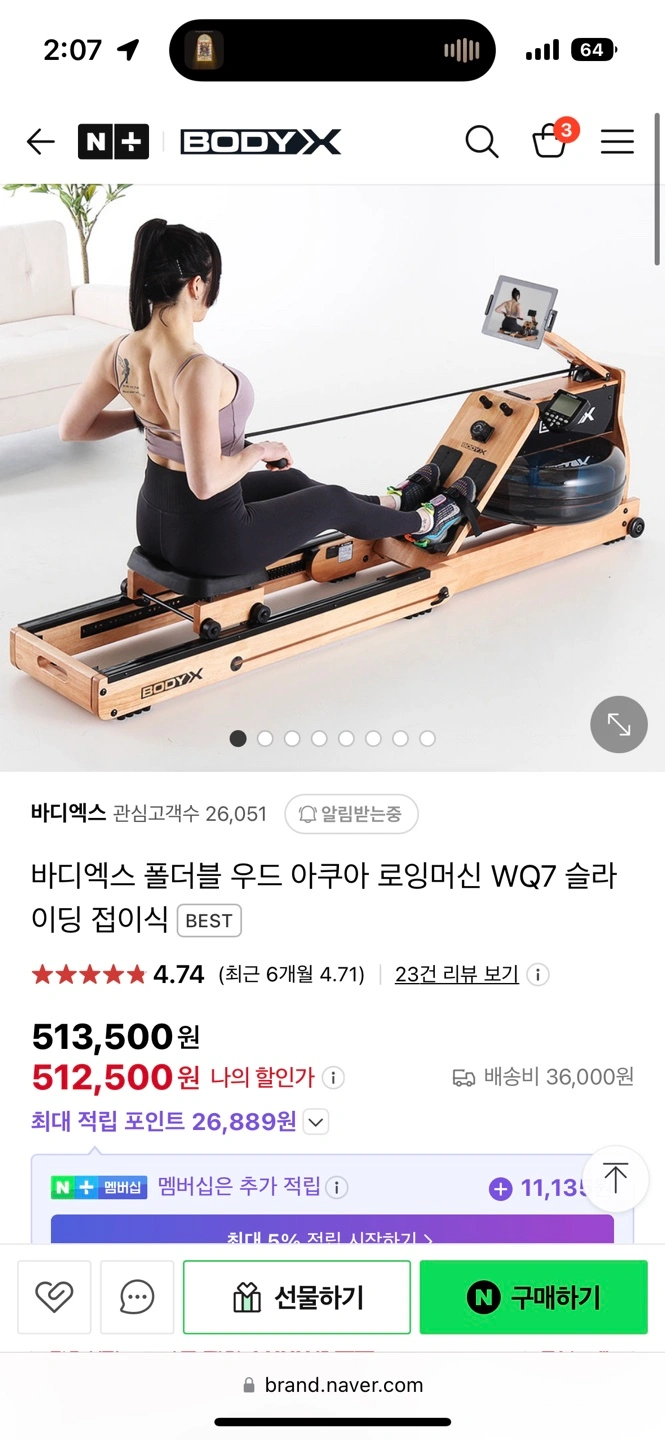665x1440 pixels.
Task: Tap the 알림받는중 notification chip
Action: 351,814
